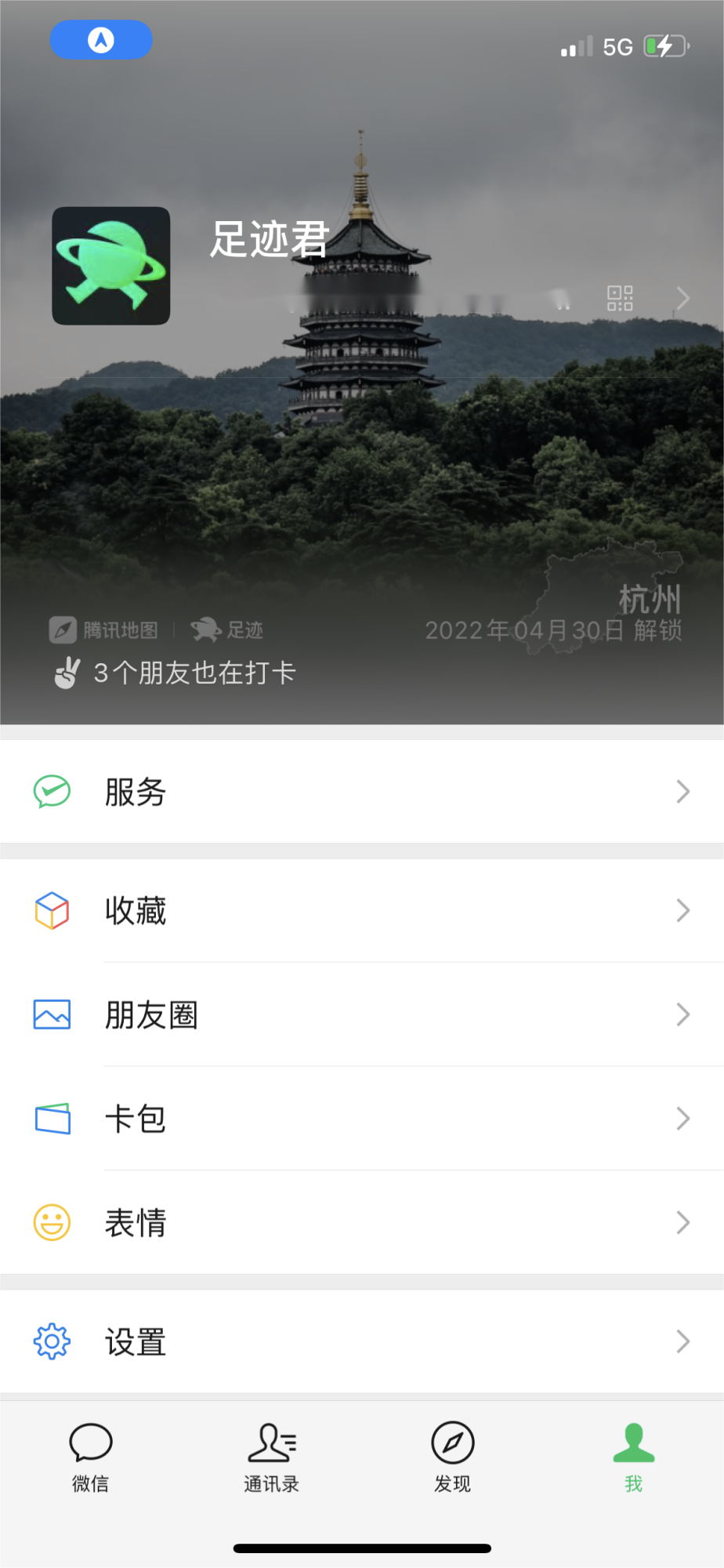Open 卡包 (Cards) wallet icon
This screenshot has height=1568, width=724.
pos(51,1119)
